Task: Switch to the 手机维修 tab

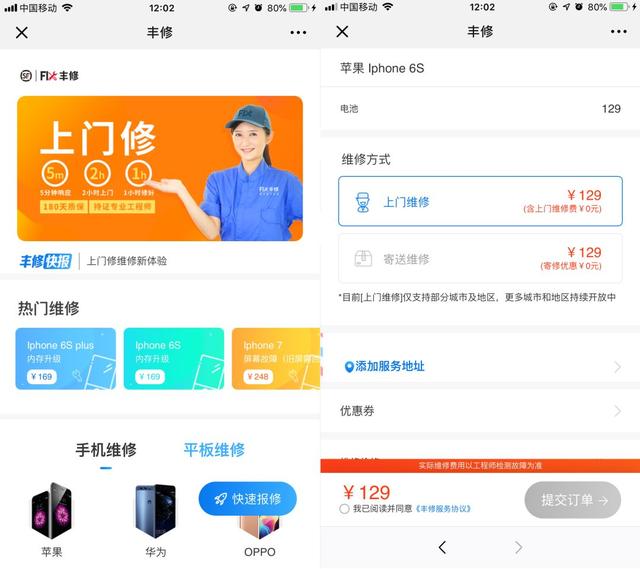Action: click(x=106, y=450)
